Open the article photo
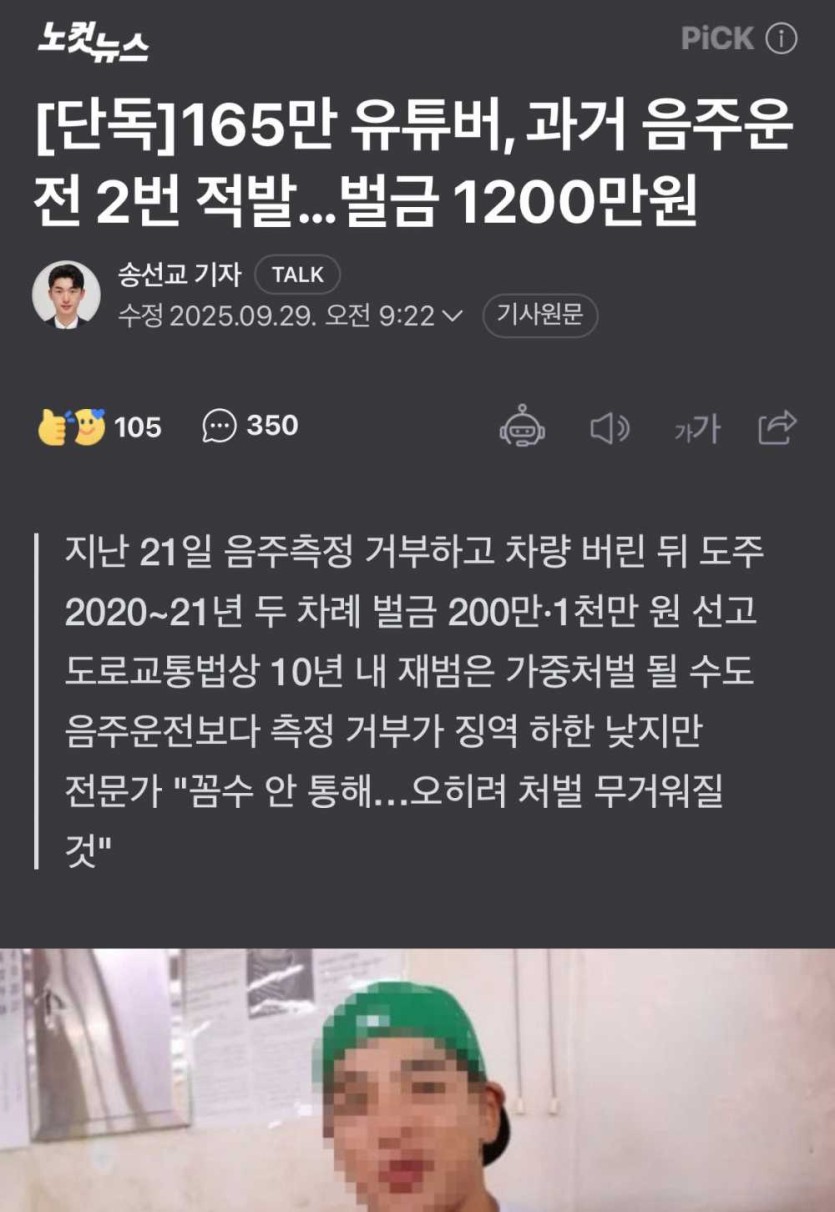 [417, 1080]
